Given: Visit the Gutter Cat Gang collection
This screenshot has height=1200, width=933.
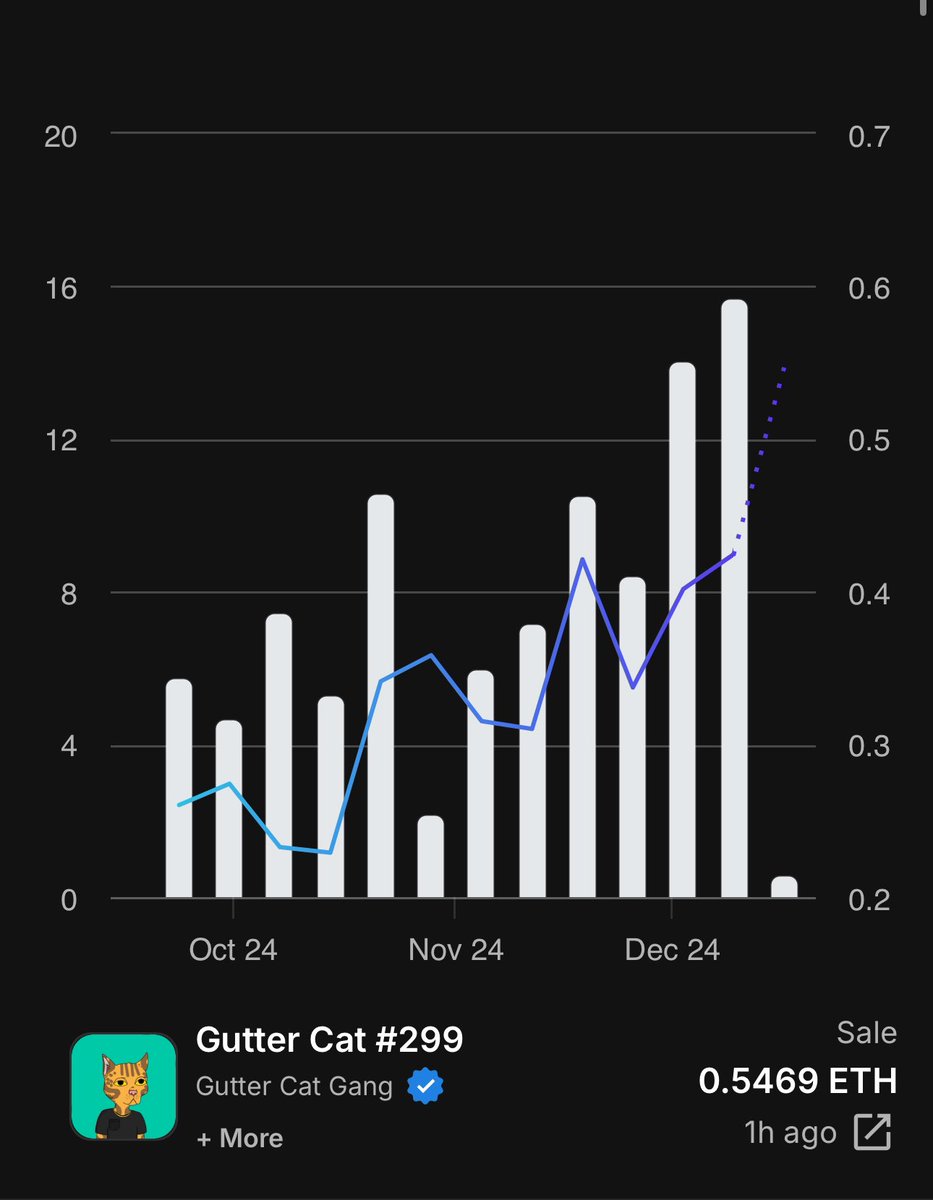Looking at the screenshot, I should (294, 1086).
